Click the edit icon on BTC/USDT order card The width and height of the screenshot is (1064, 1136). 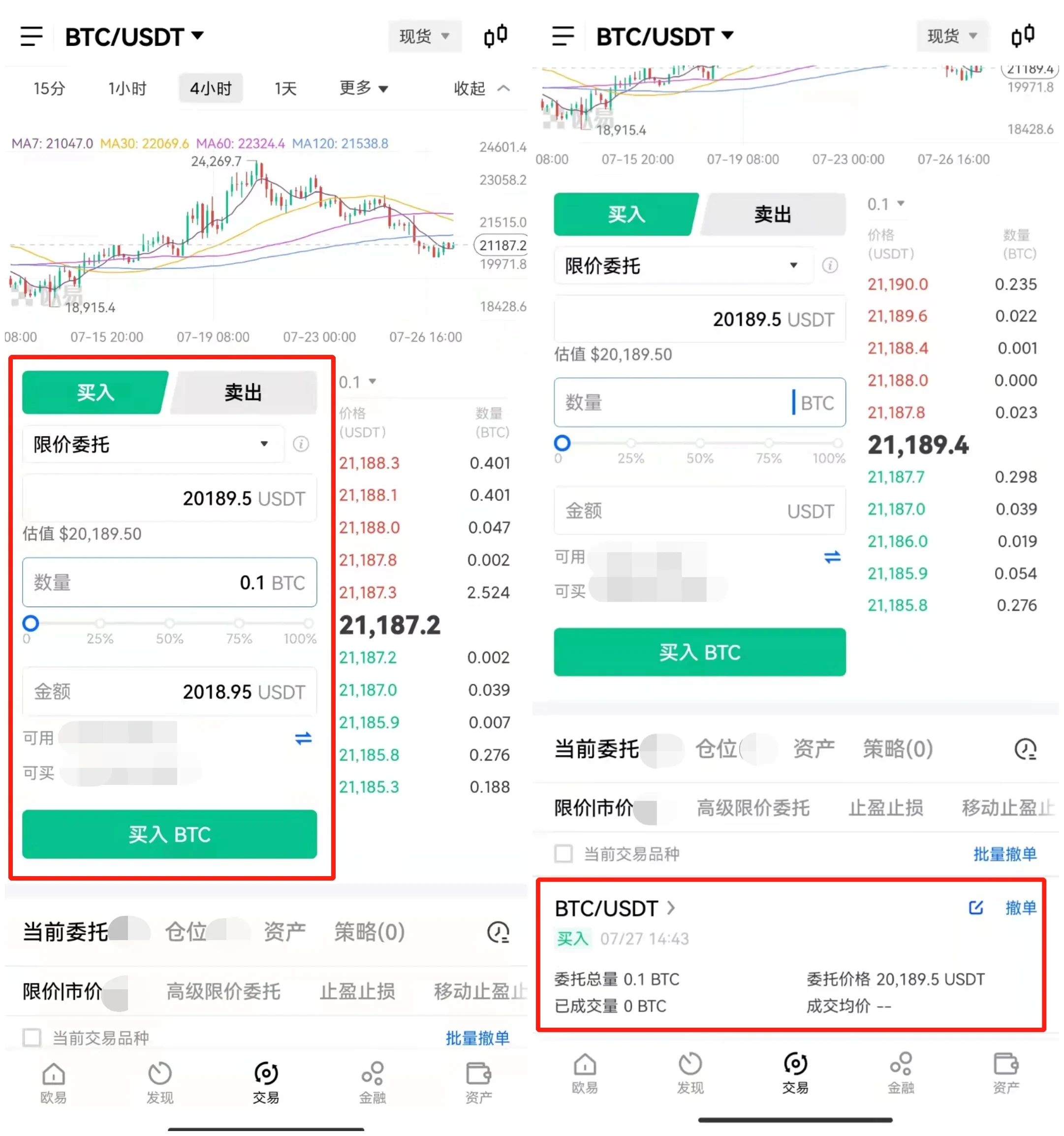click(x=975, y=908)
